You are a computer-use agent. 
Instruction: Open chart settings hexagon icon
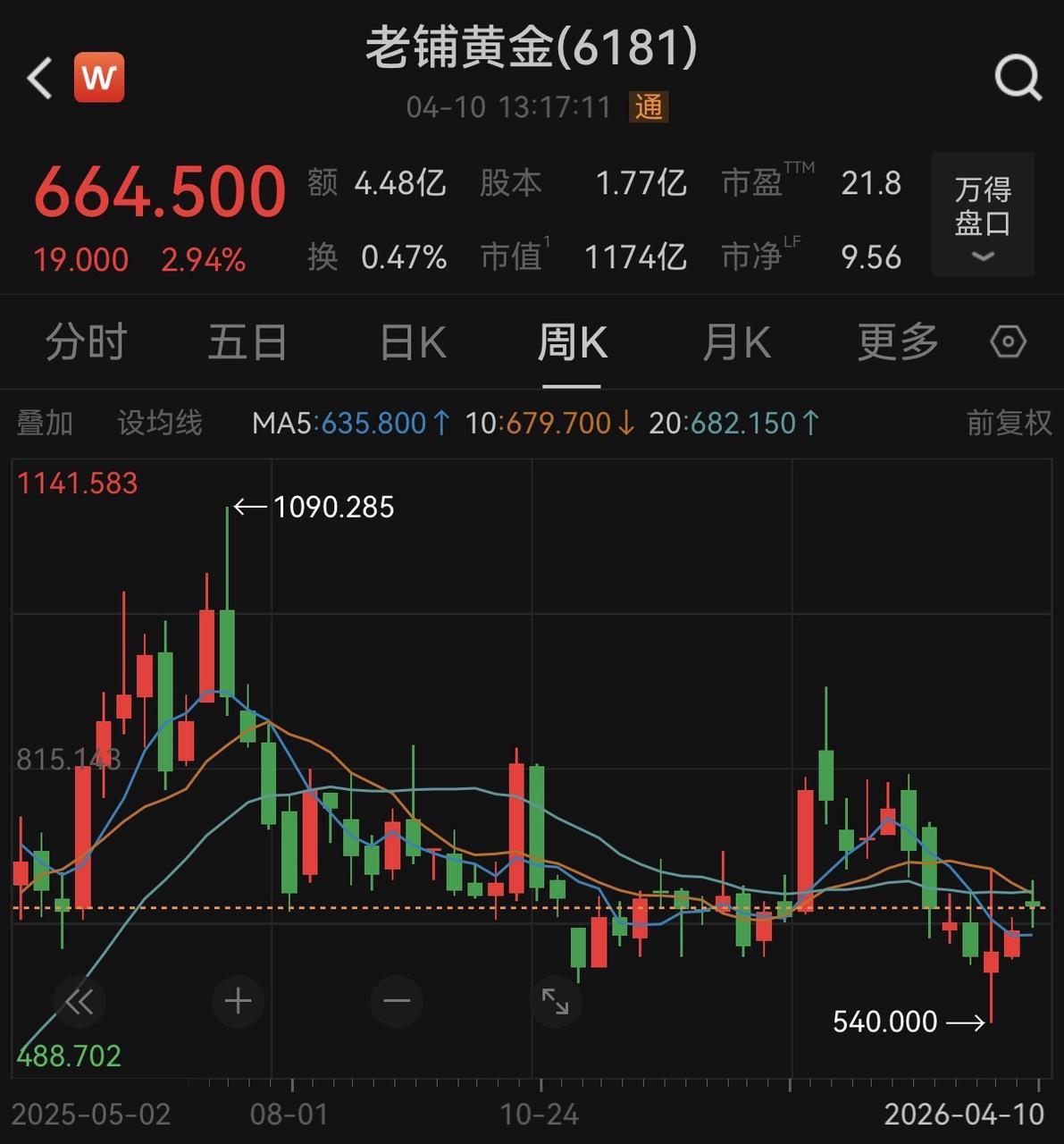pyautogui.click(x=1009, y=342)
